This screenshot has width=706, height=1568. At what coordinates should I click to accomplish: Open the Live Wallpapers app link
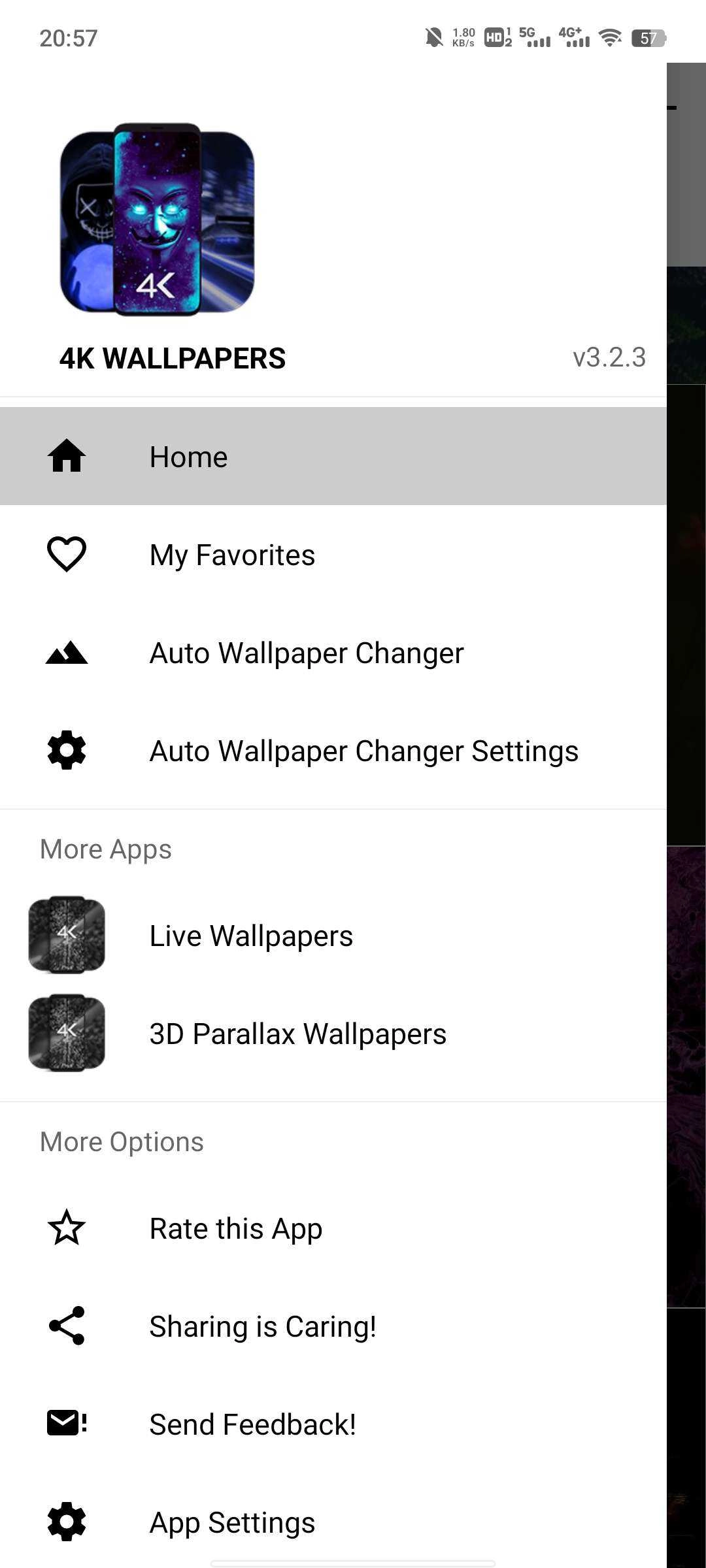point(251,936)
